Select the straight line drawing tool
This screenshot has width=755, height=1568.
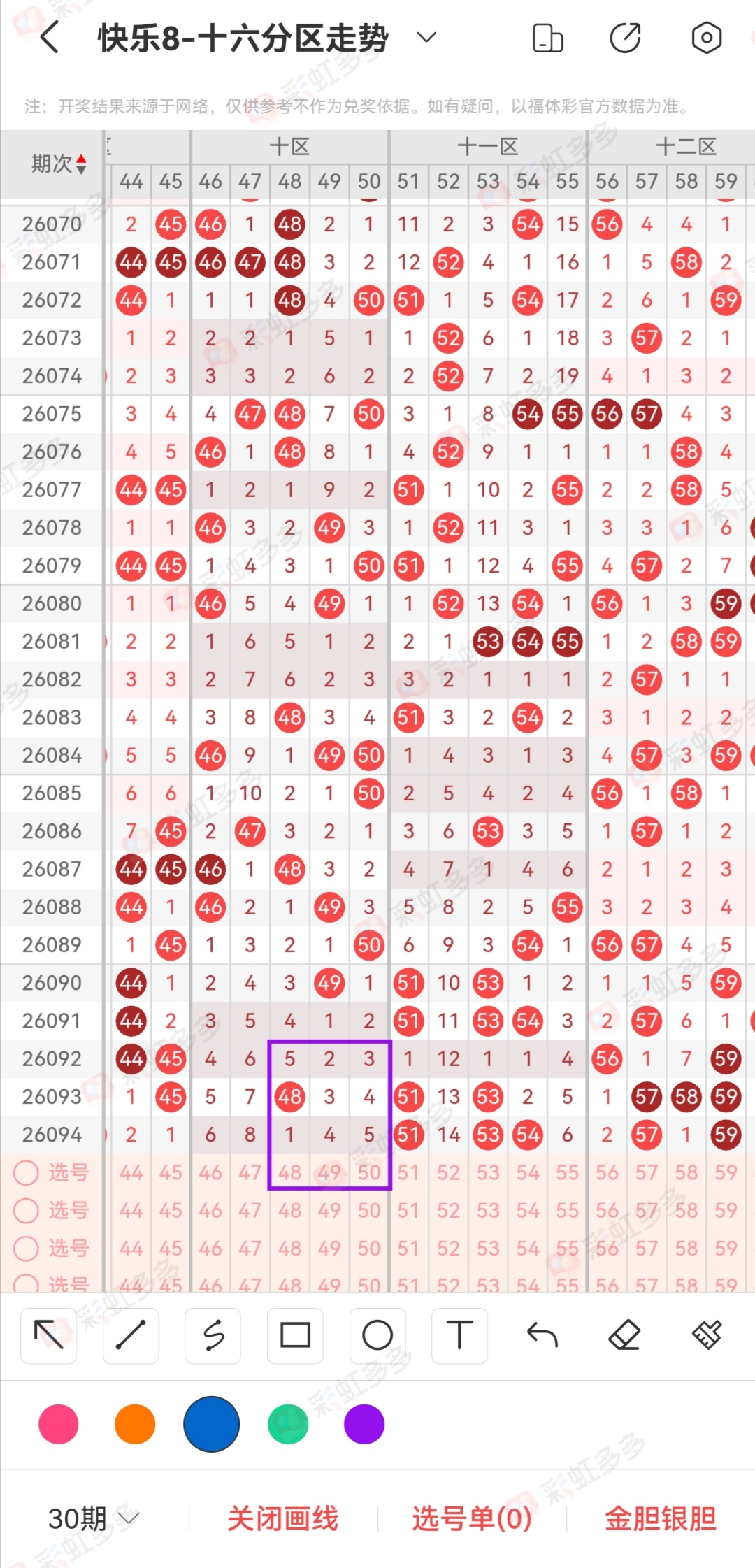pyautogui.click(x=131, y=1335)
